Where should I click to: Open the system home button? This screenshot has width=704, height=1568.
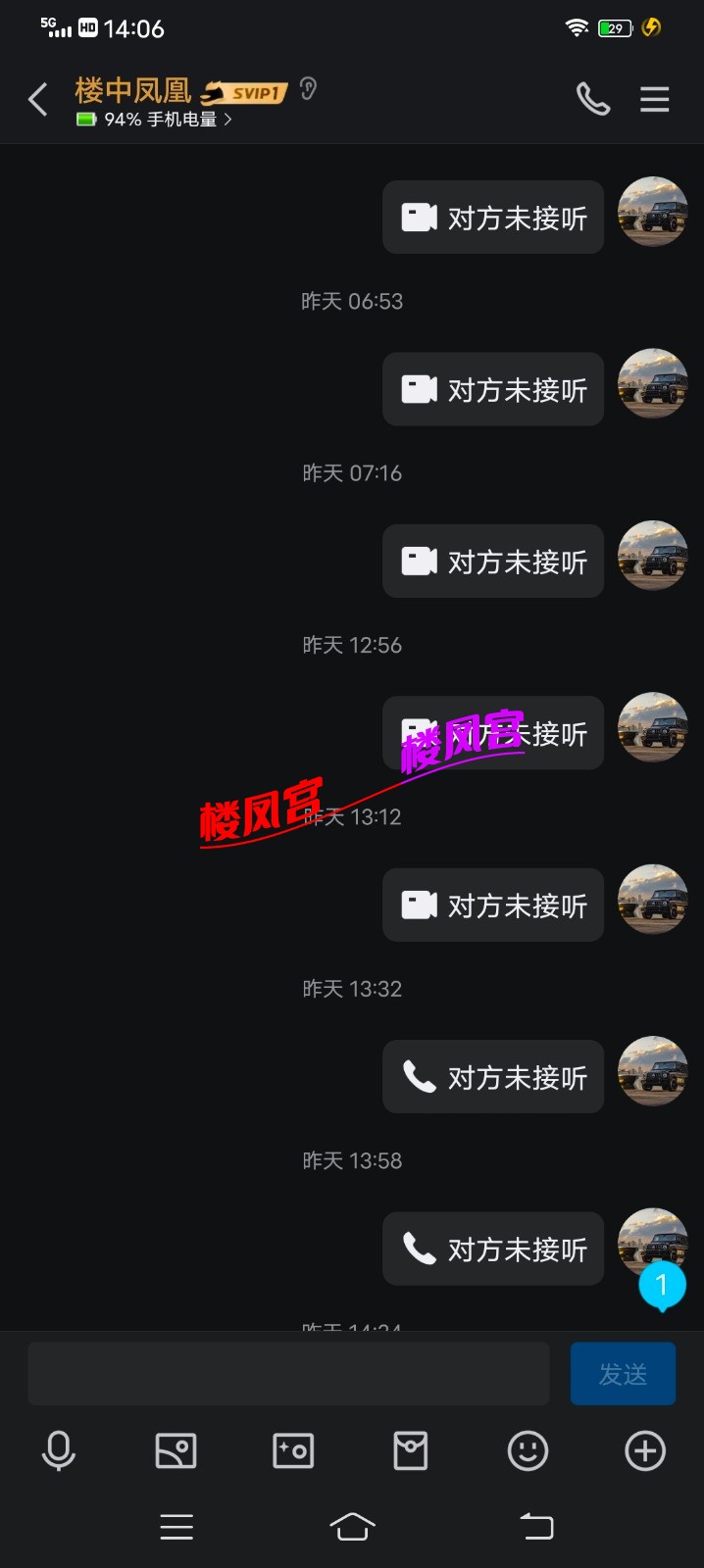[352, 1526]
